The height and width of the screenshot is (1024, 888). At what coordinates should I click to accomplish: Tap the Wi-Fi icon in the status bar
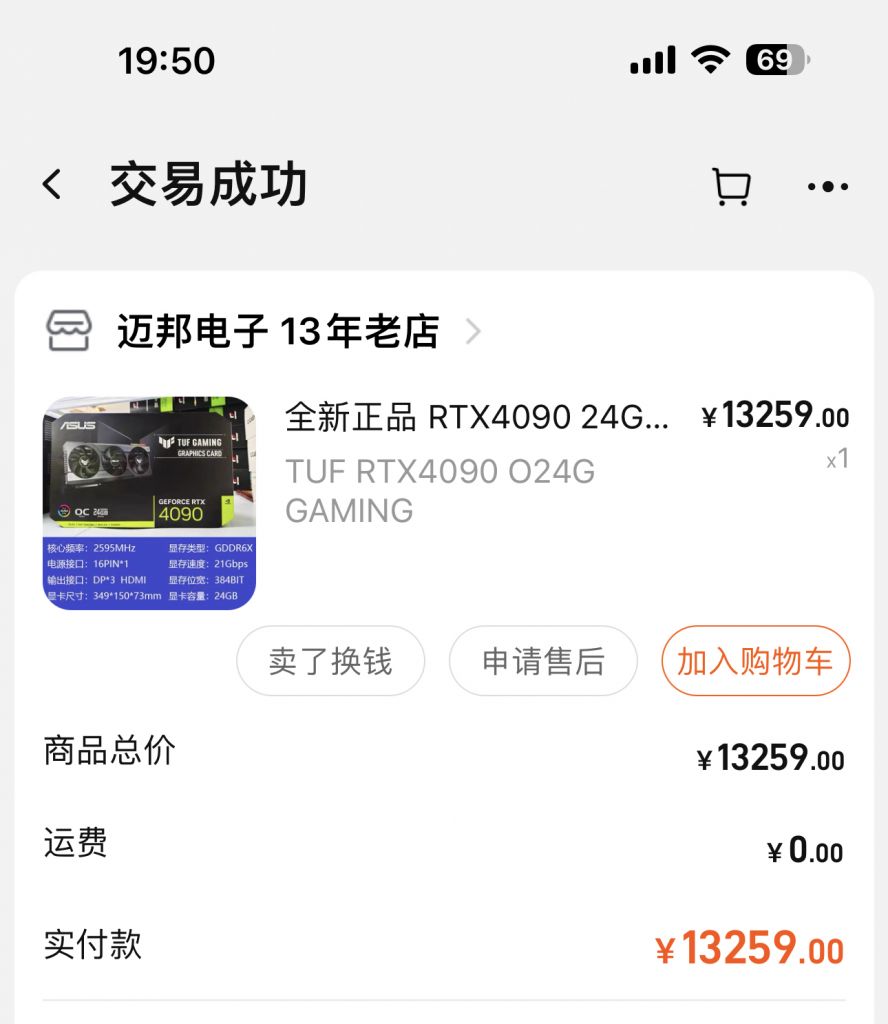(x=712, y=60)
